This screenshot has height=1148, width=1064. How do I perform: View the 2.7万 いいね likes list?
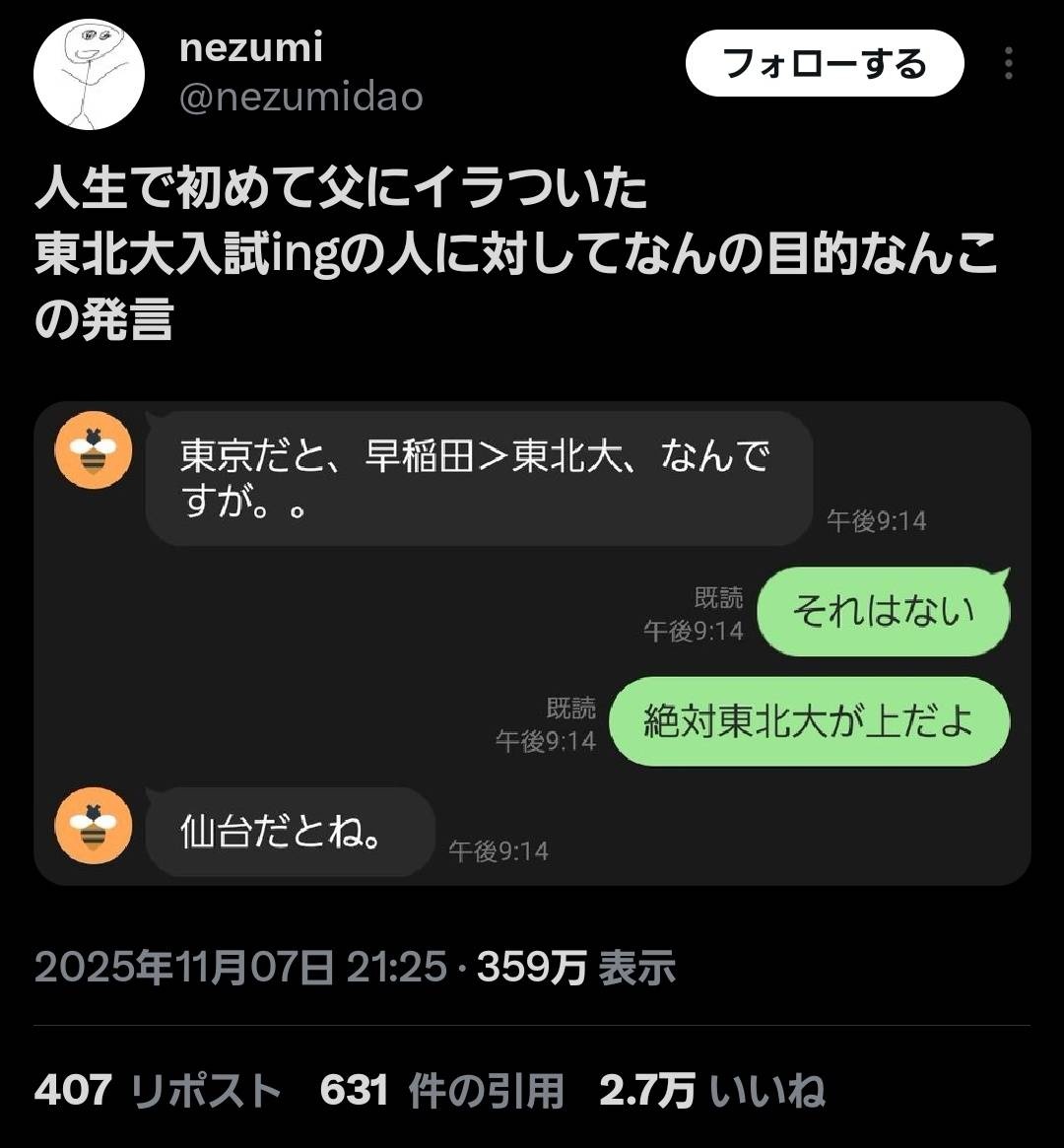click(711, 1091)
